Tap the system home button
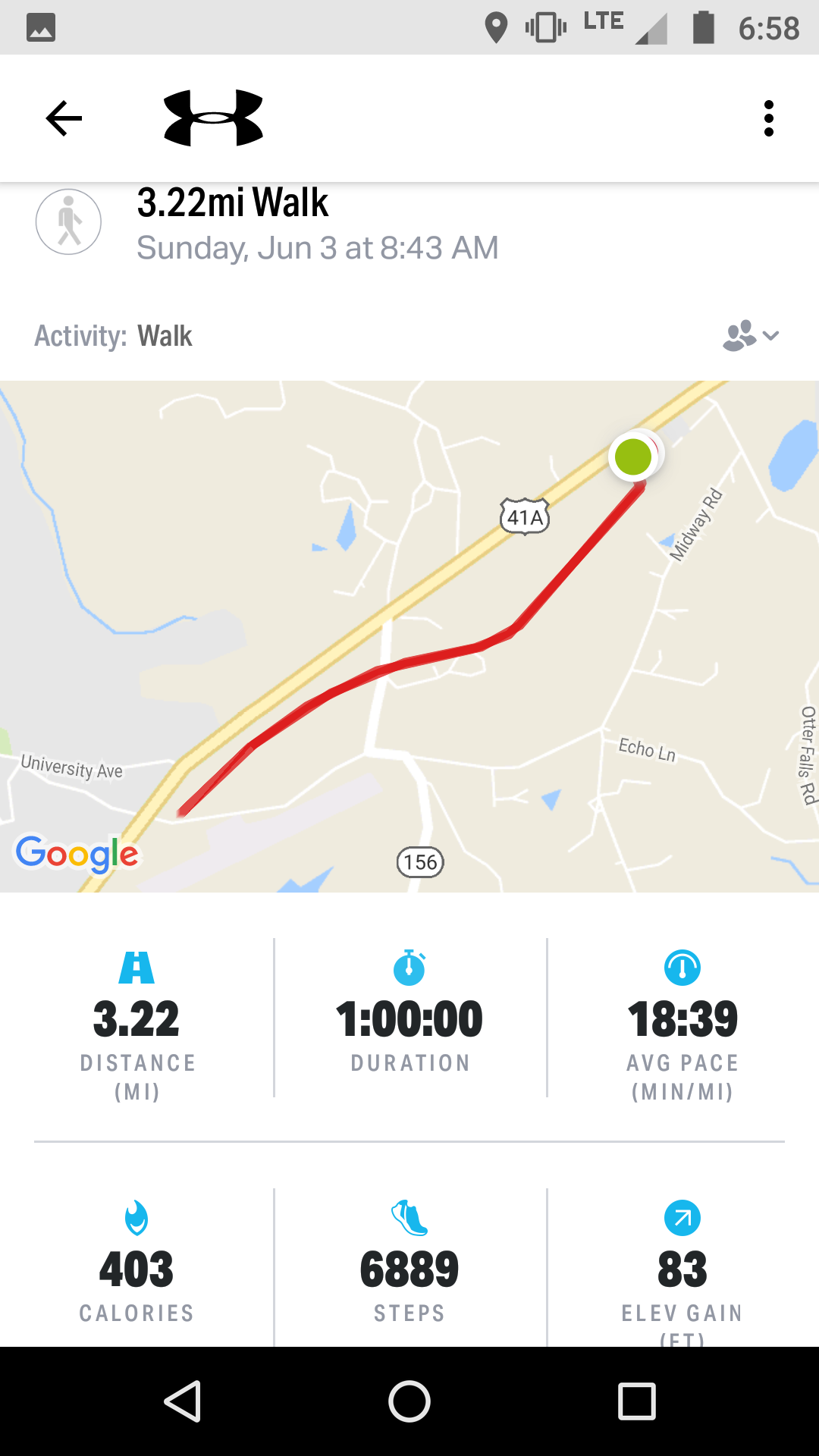The image size is (819, 1456). [409, 1401]
